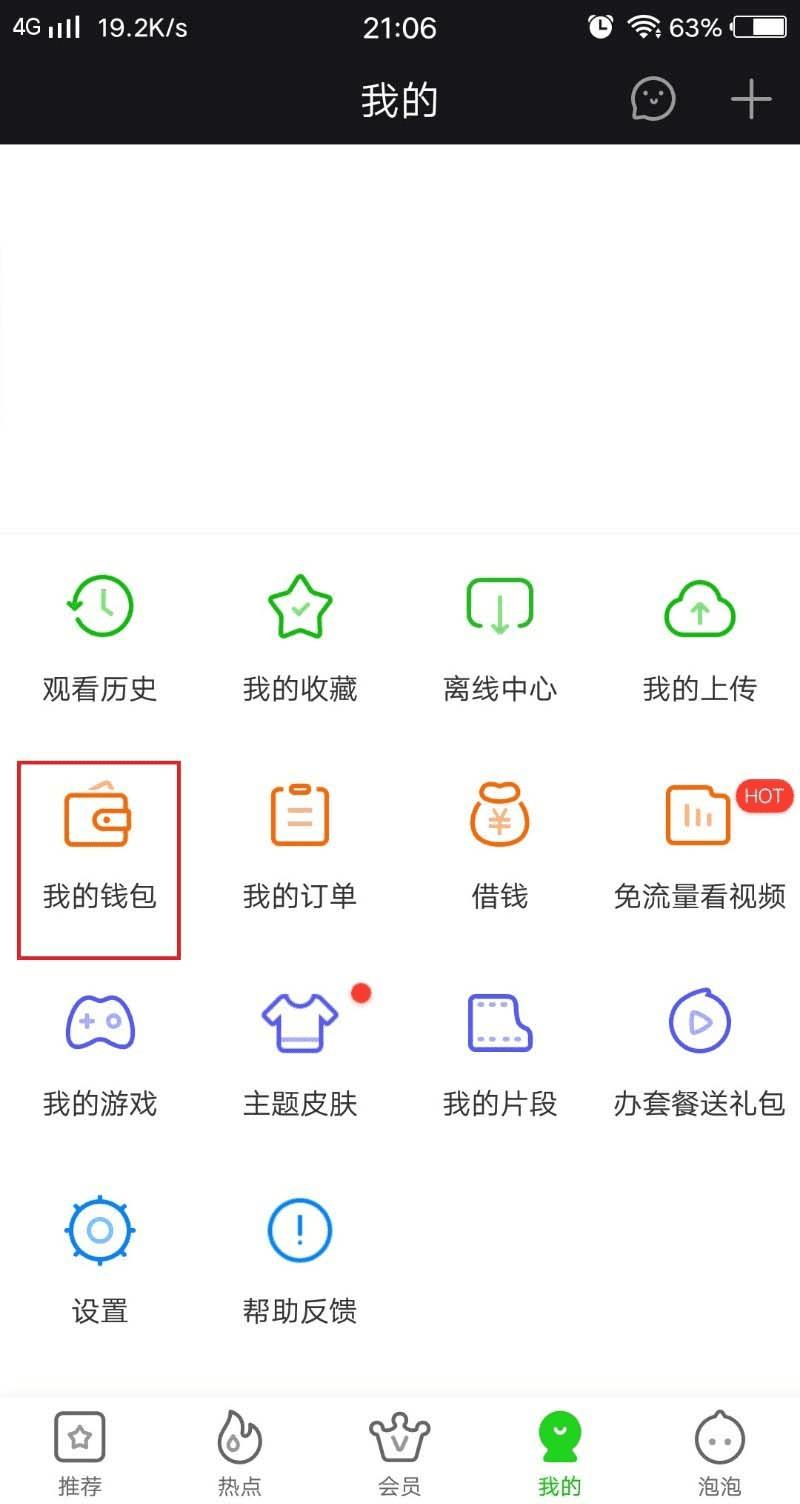The width and height of the screenshot is (800, 1504).
Task: Switch to the 推荐 tab
Action: pyautogui.click(x=80, y=1452)
